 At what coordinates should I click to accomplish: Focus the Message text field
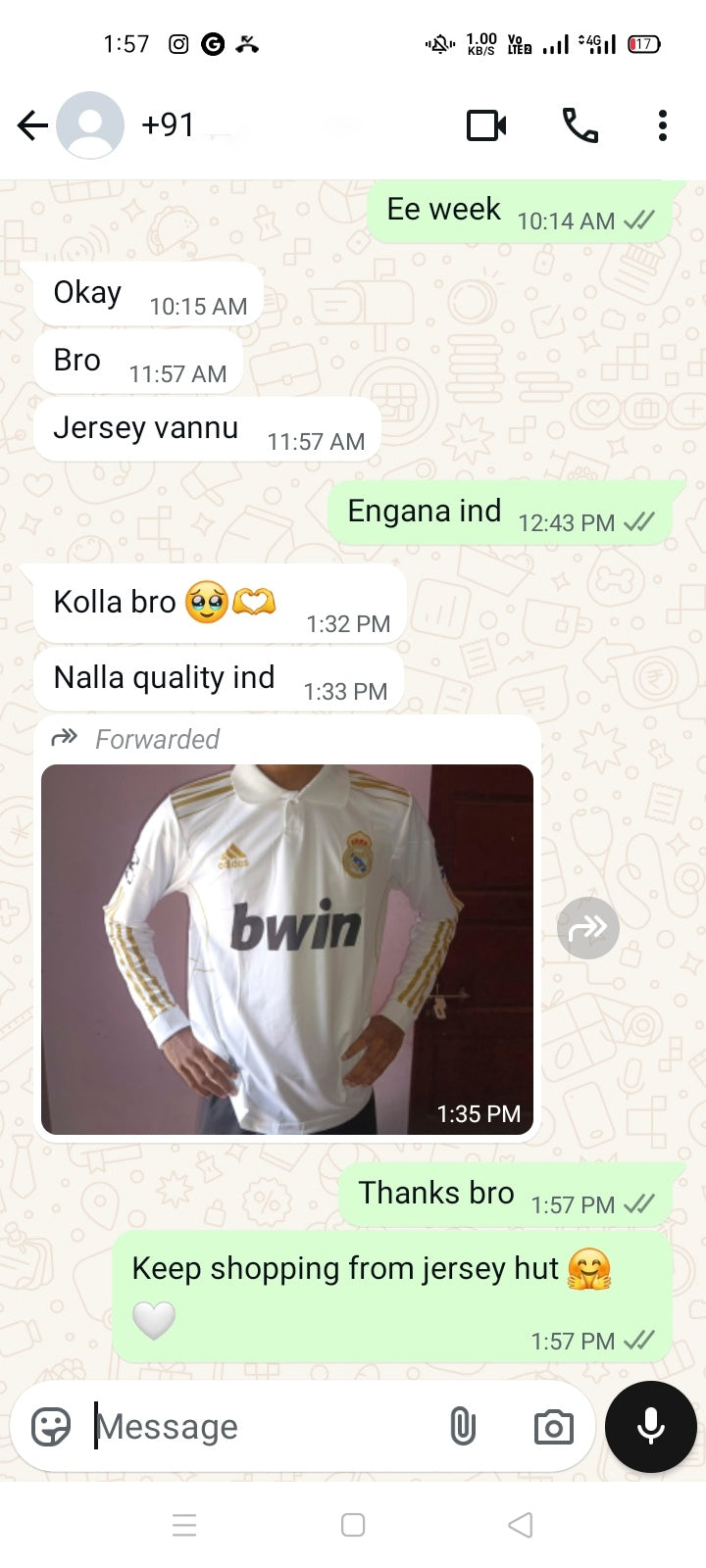(x=255, y=1427)
